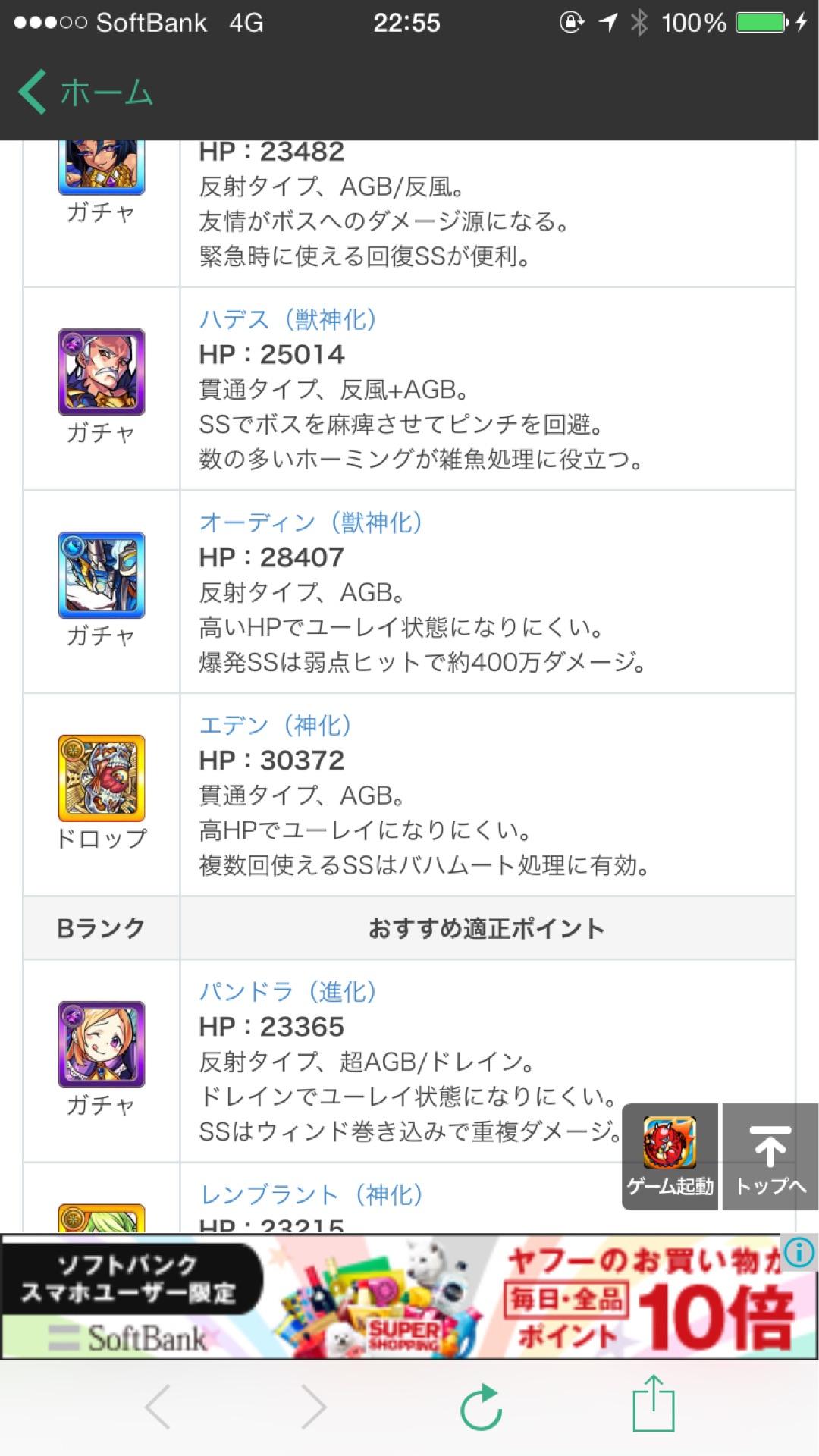819x1456 pixels.
Task: Open the SoftBank Yahoo shopping ad banner
Action: pos(394,1298)
